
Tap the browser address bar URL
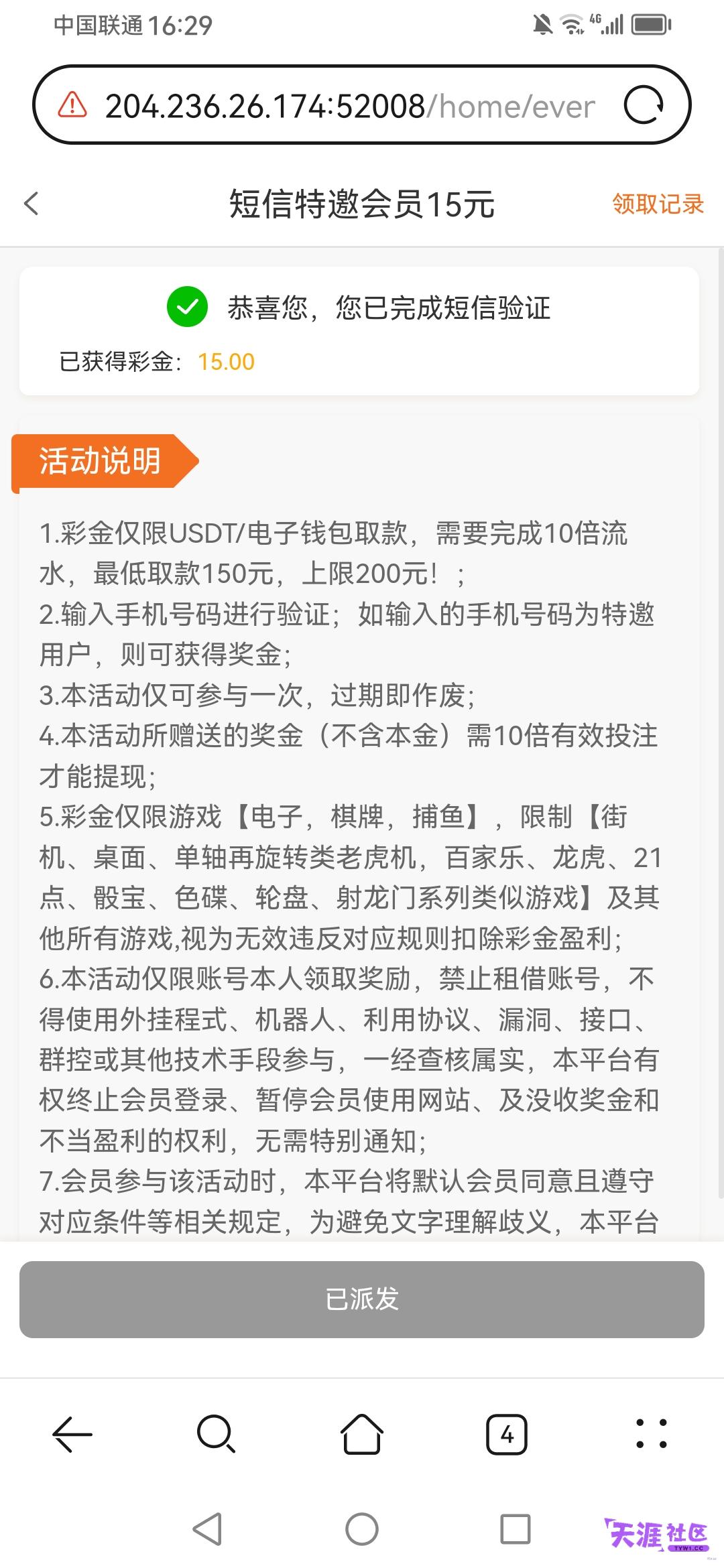(350, 106)
